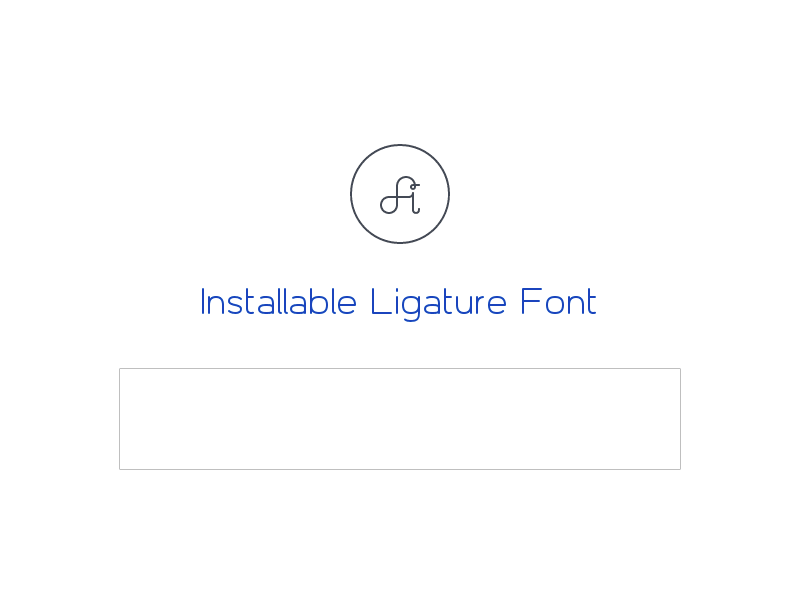Tap the empty text box below the heading
Viewport: 800px width, 600px height.
[x=400, y=419]
